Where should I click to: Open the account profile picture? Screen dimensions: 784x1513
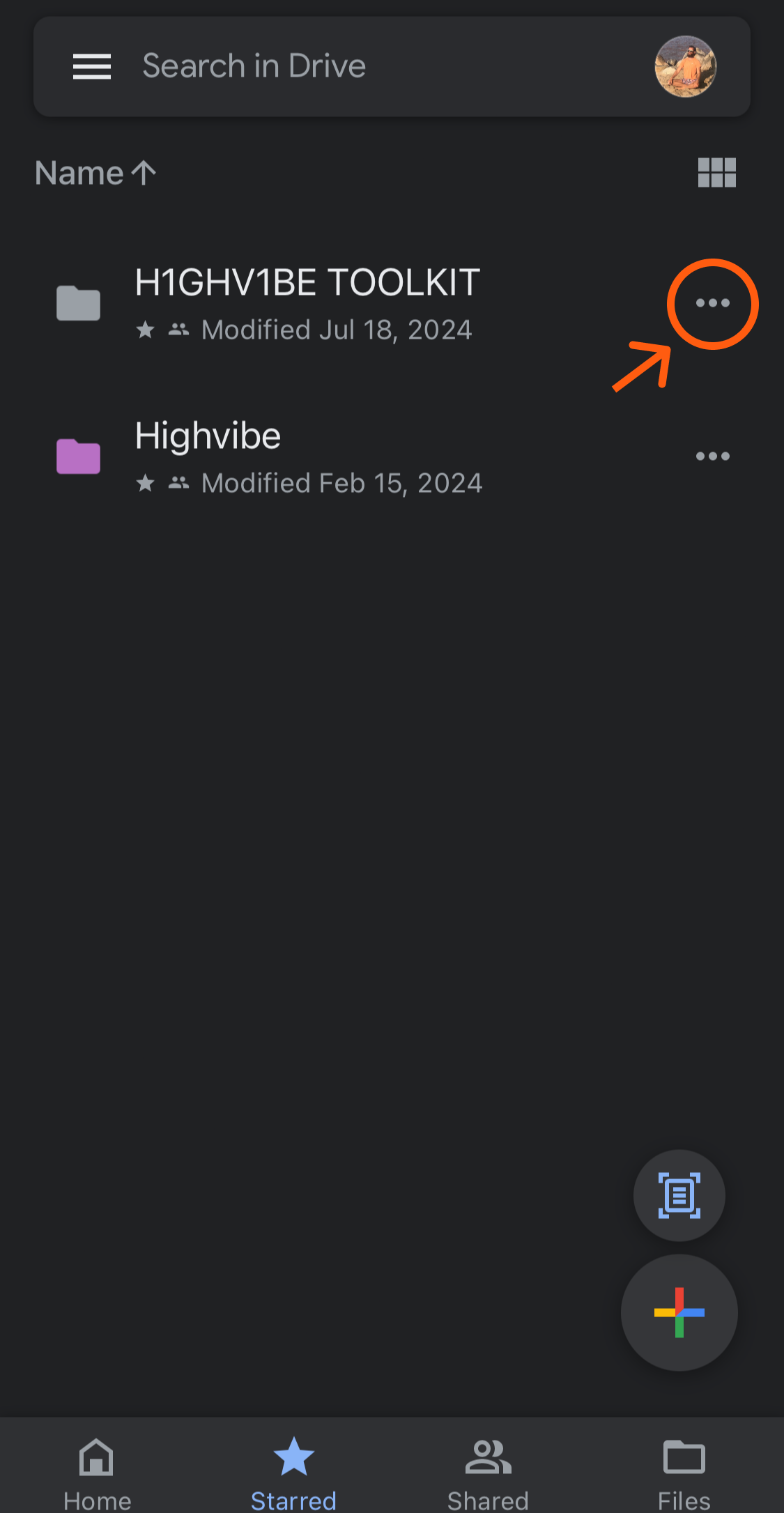pos(685,67)
